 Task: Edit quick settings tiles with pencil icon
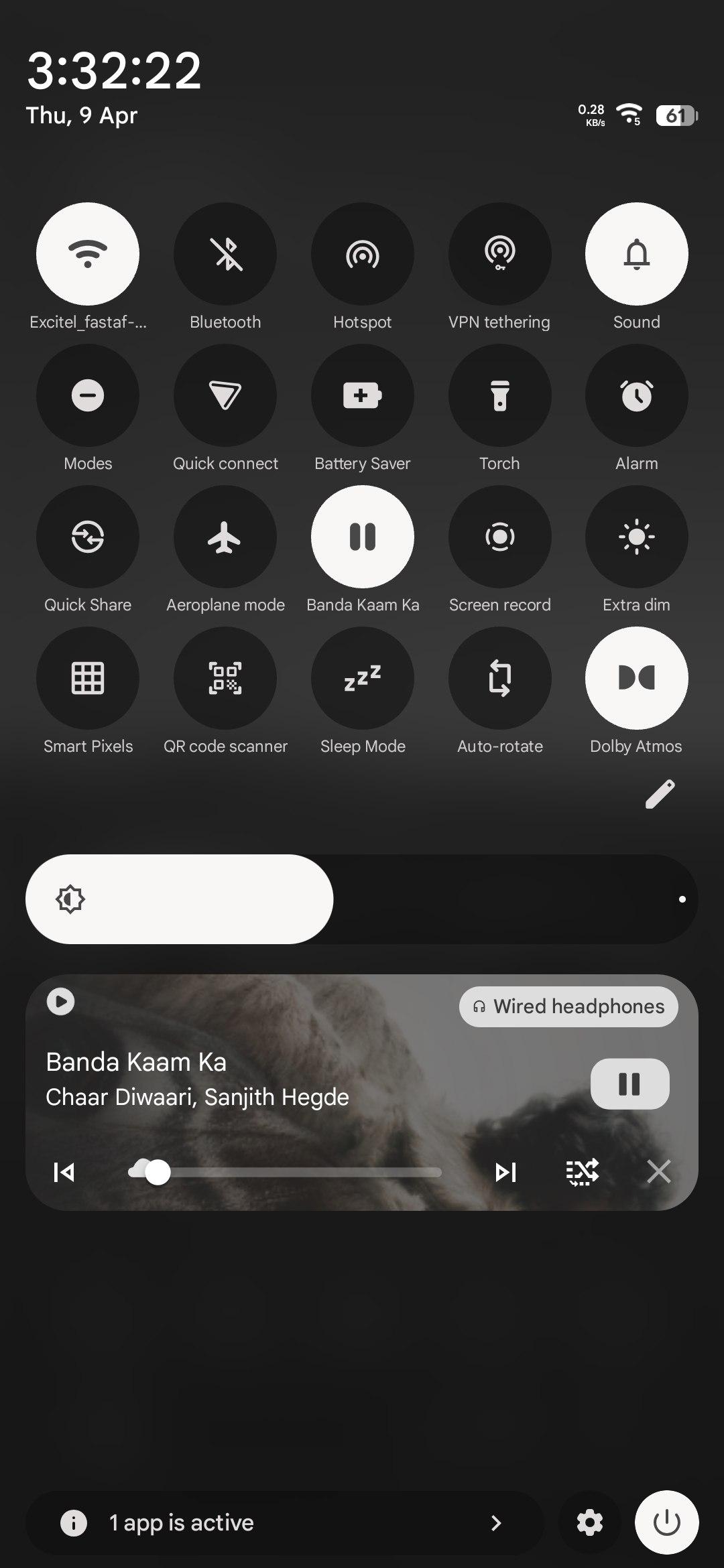tap(660, 794)
